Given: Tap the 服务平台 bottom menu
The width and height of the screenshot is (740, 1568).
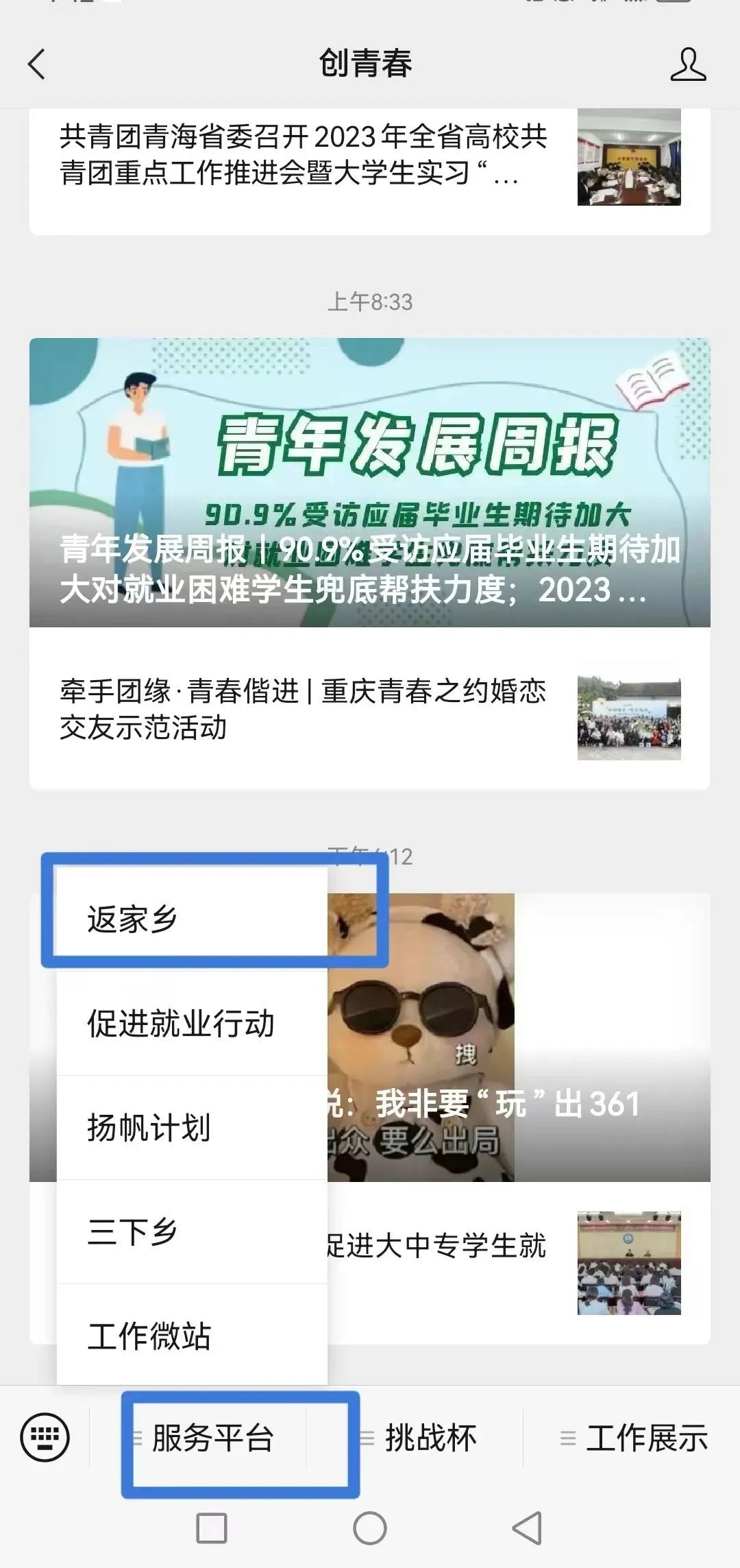Looking at the screenshot, I should tap(212, 1437).
